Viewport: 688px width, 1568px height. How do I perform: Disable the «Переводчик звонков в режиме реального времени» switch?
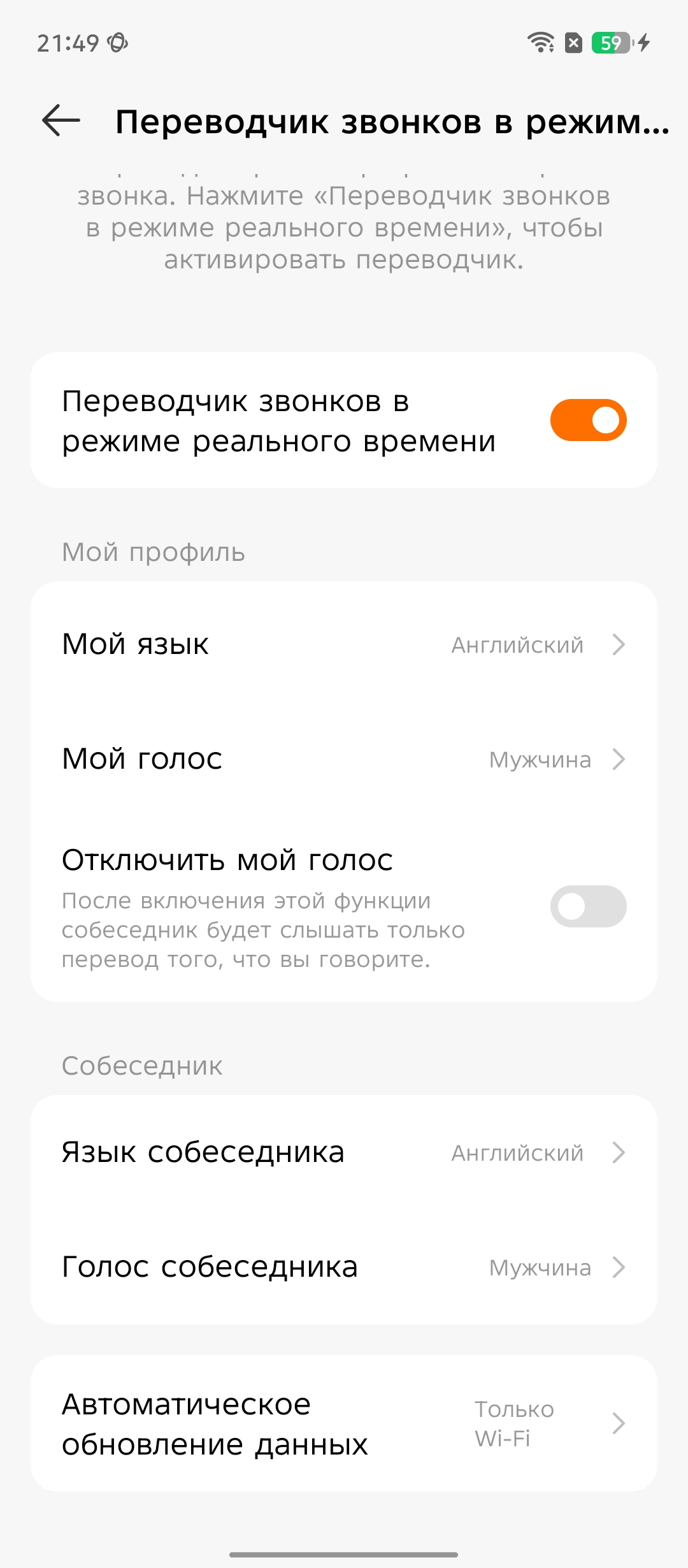(588, 421)
